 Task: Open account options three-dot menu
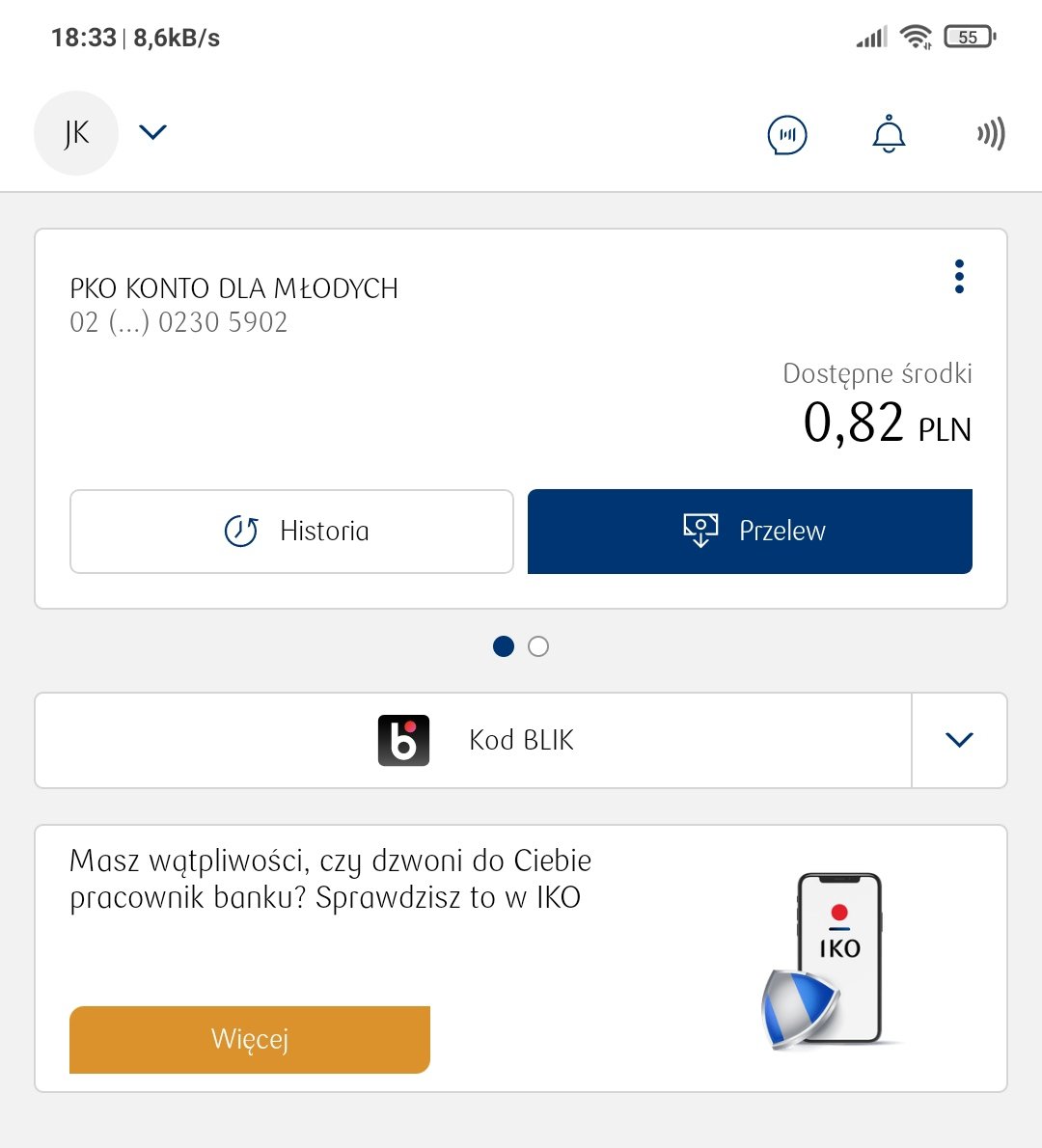coord(959,277)
